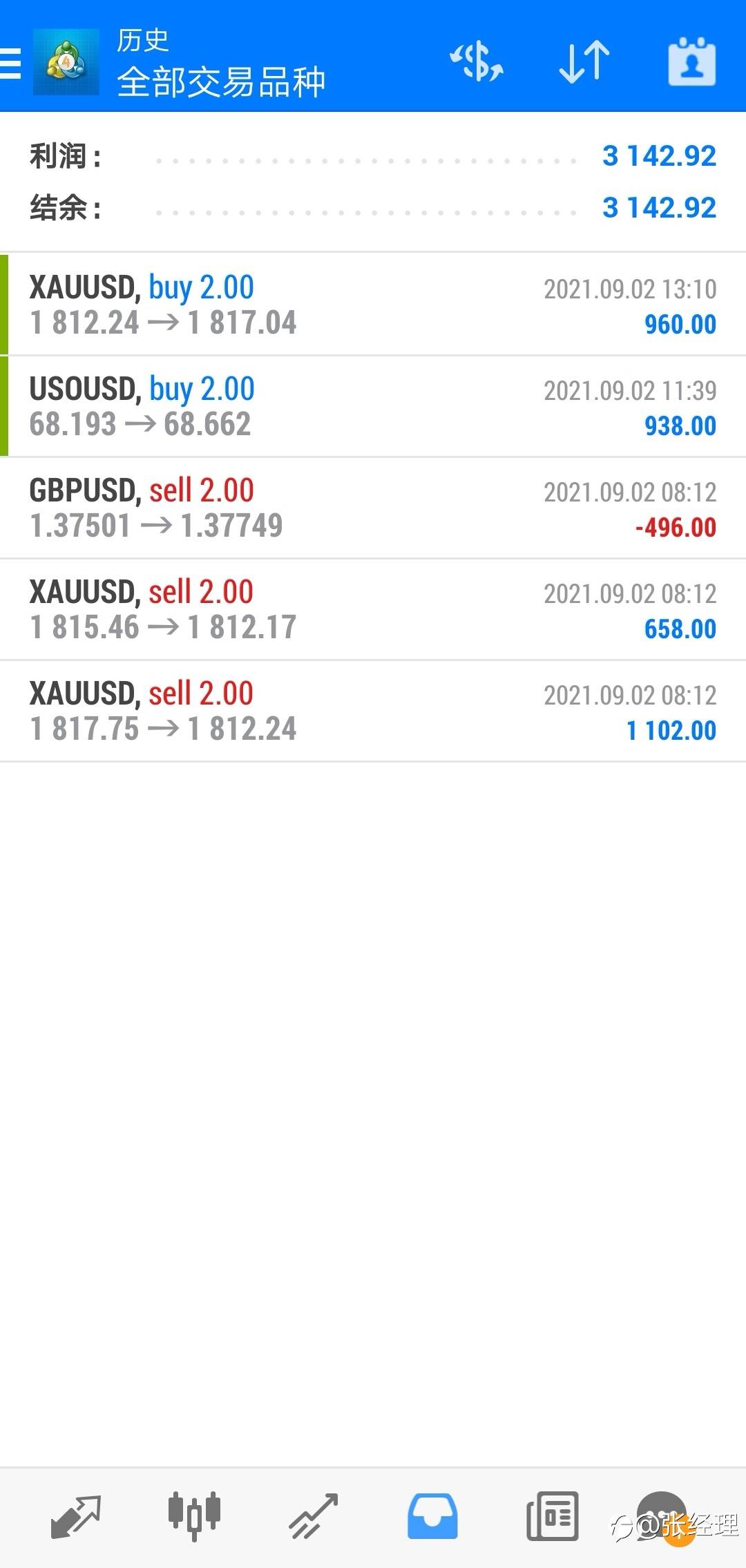Open the GBPUSD sell trade with -496.00
The height and width of the screenshot is (1568, 746).
[373, 508]
